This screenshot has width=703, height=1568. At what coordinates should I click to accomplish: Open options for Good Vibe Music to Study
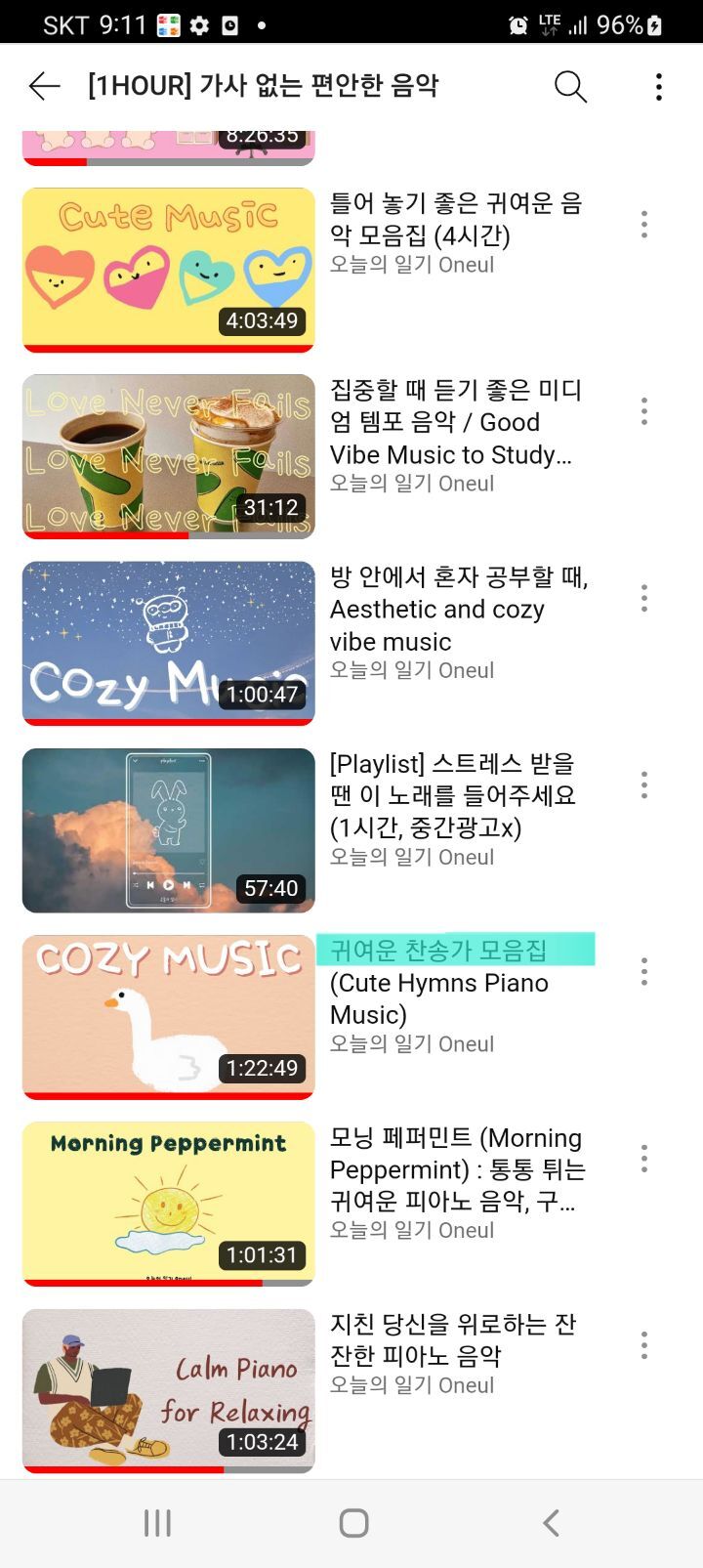[644, 411]
